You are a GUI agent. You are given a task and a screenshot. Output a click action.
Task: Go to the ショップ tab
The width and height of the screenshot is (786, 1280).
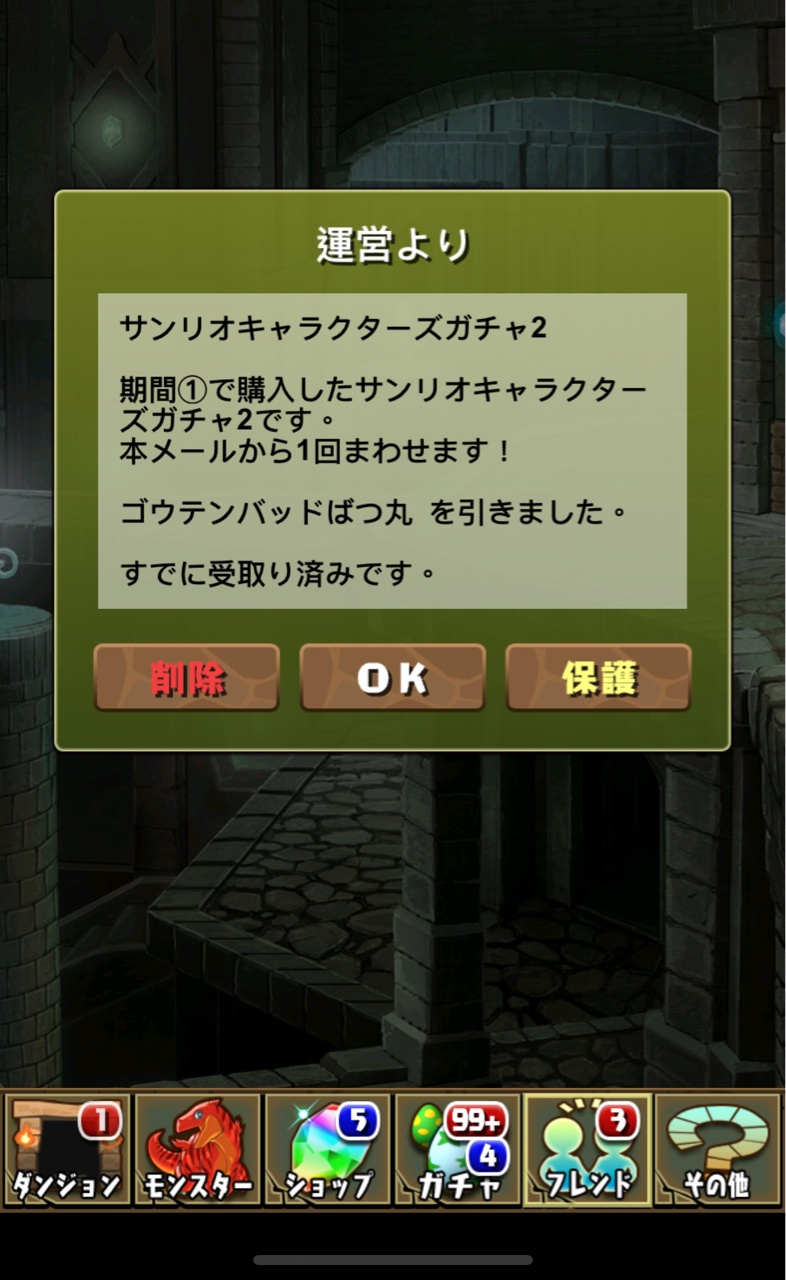coord(327,1150)
